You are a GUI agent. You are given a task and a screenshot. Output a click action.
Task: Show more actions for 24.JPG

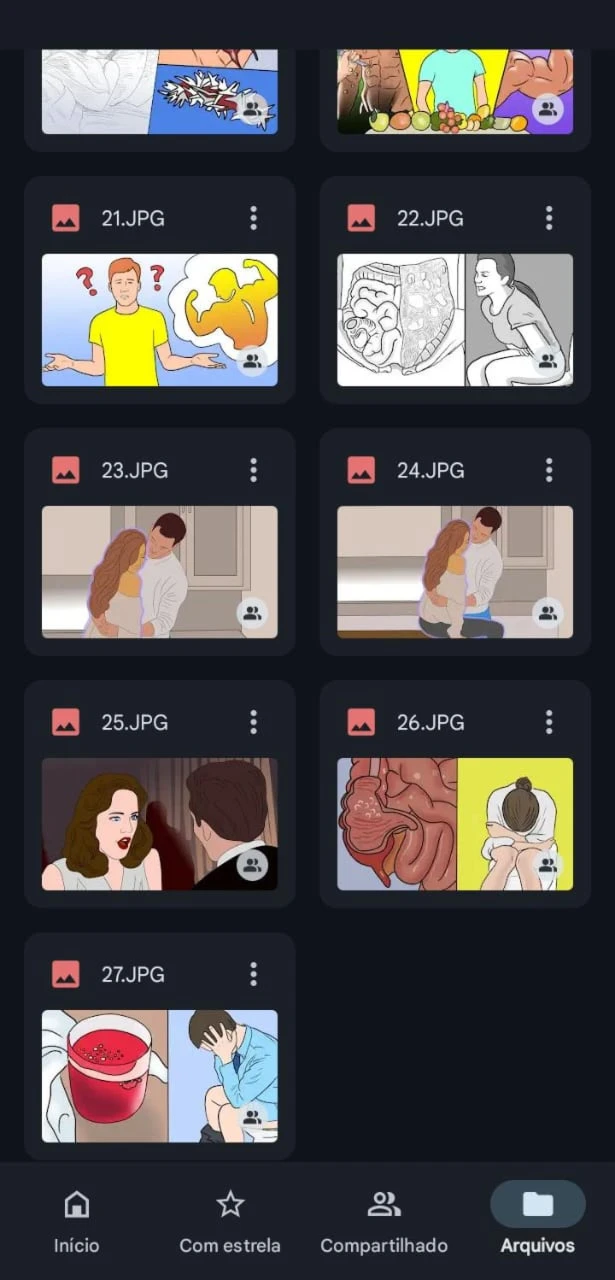coord(549,470)
